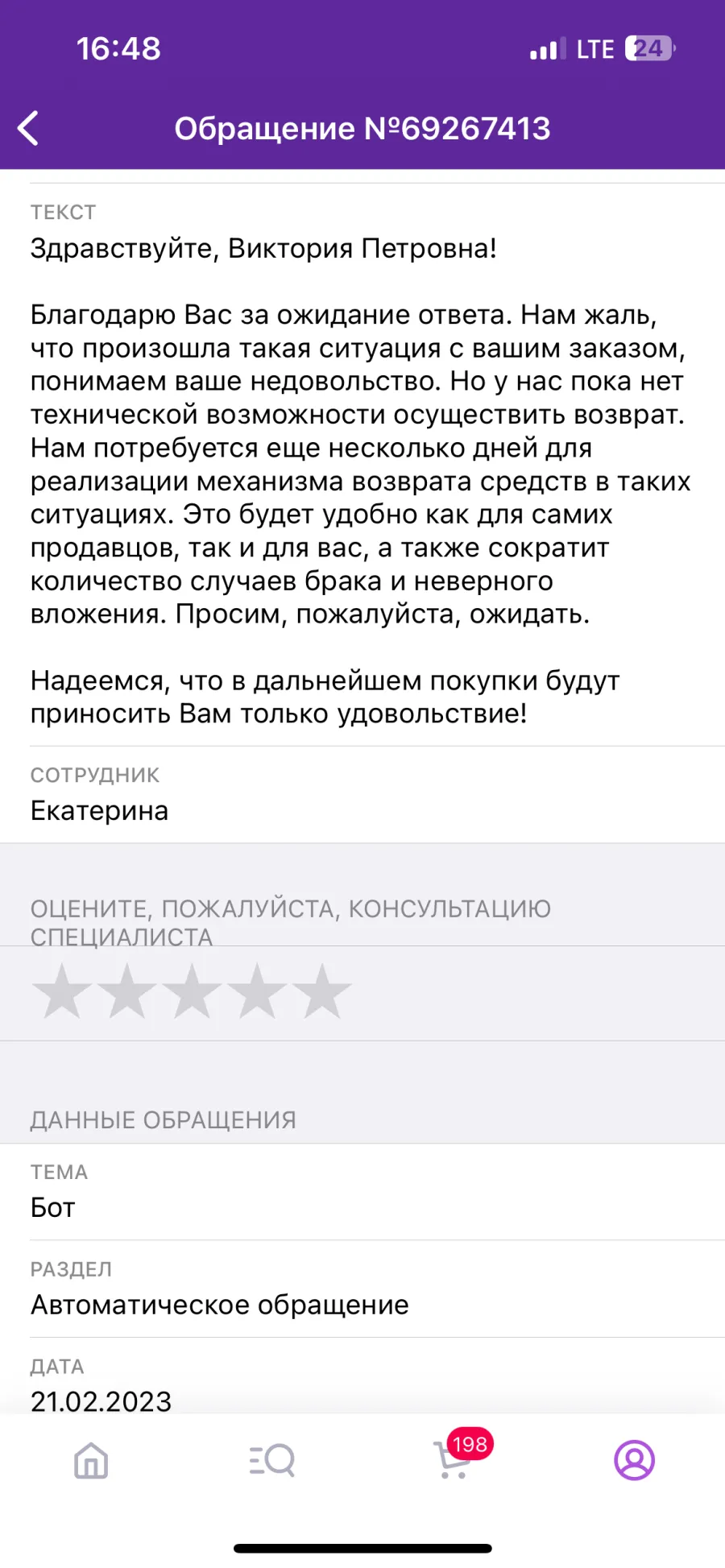Rate the consultation five stars
The height and width of the screenshot is (1568, 725).
coord(321,991)
